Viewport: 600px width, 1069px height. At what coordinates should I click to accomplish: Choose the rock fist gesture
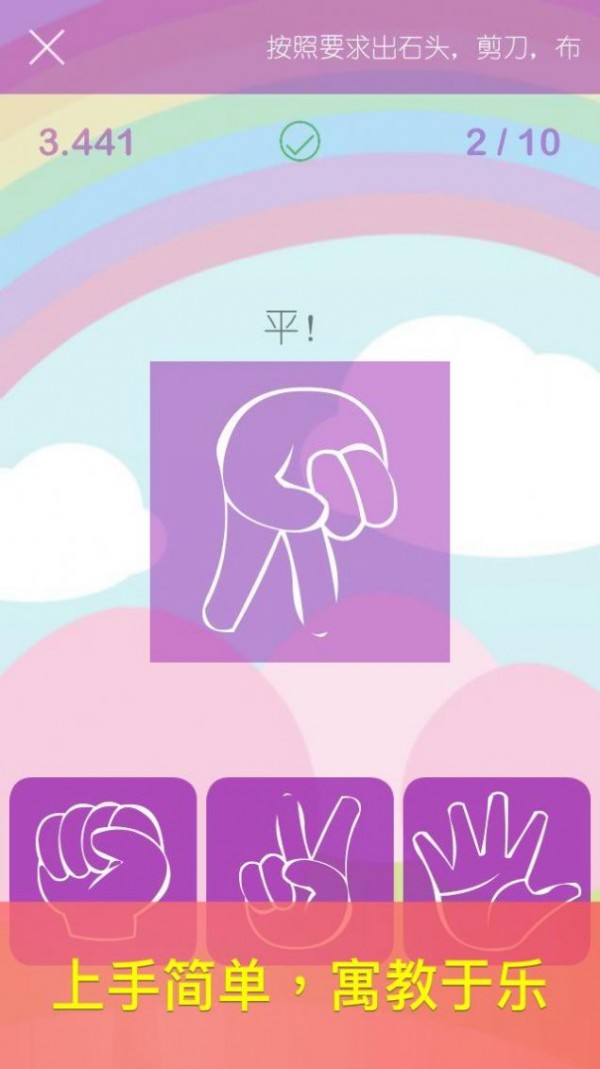pyautogui.click(x=103, y=860)
